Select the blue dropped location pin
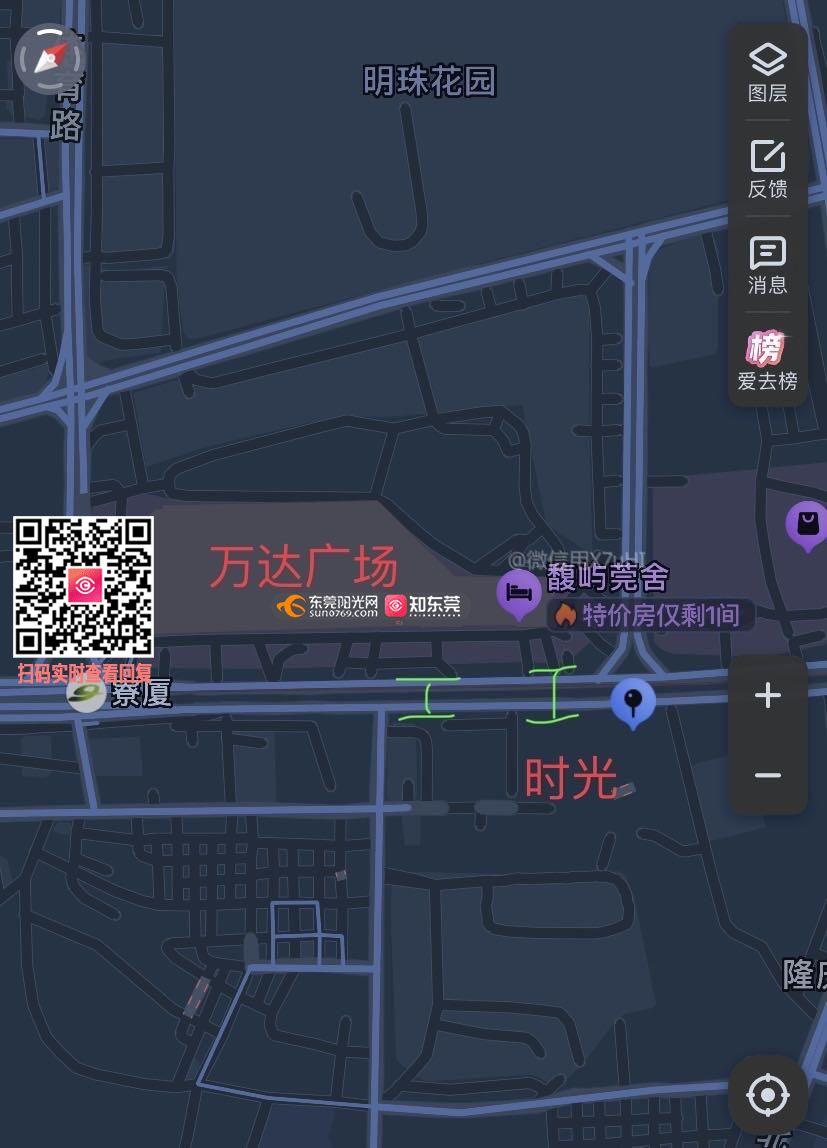Viewport: 827px width, 1148px height. coord(633,701)
